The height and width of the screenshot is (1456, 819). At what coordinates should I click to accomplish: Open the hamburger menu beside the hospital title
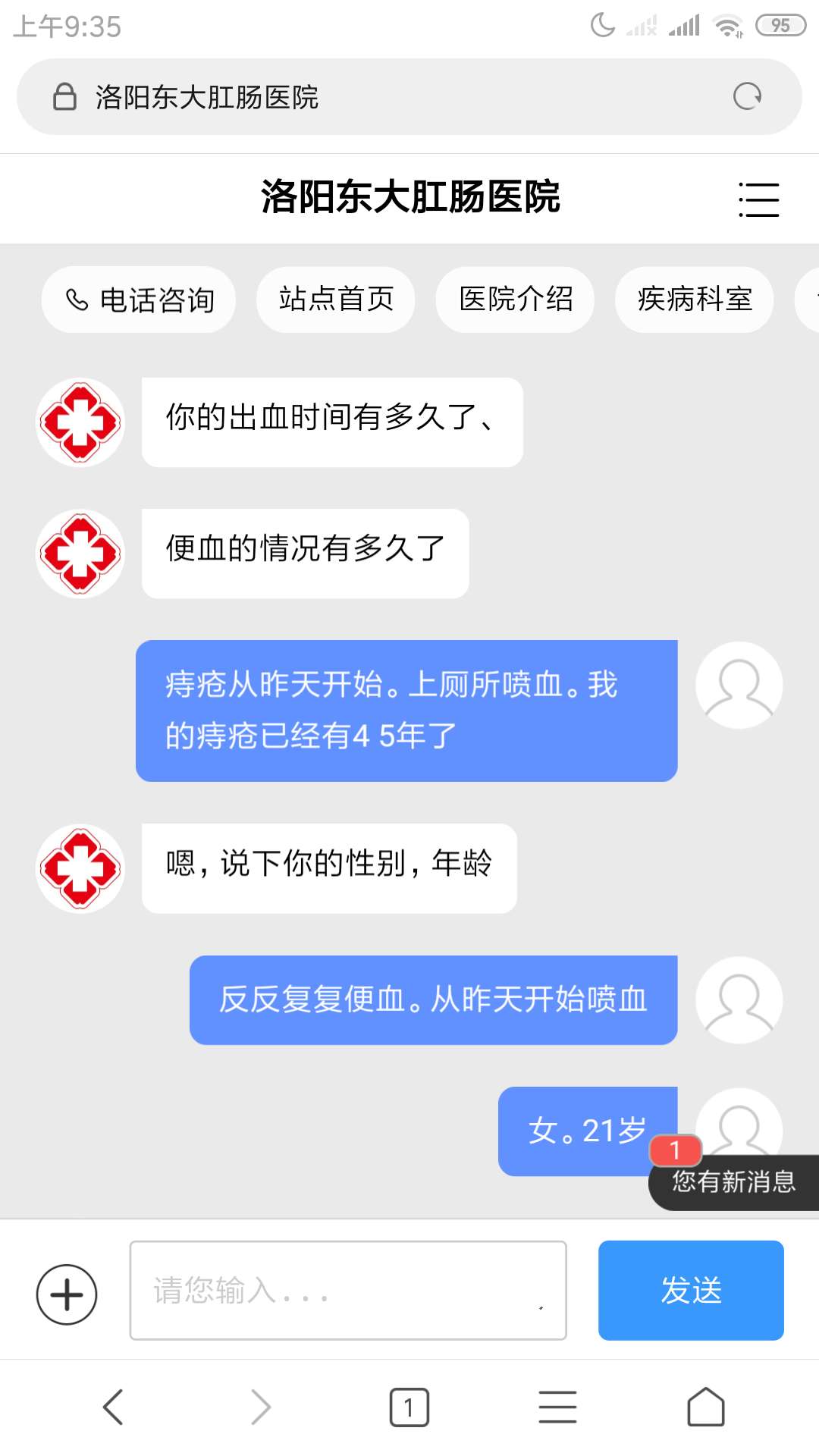758,199
